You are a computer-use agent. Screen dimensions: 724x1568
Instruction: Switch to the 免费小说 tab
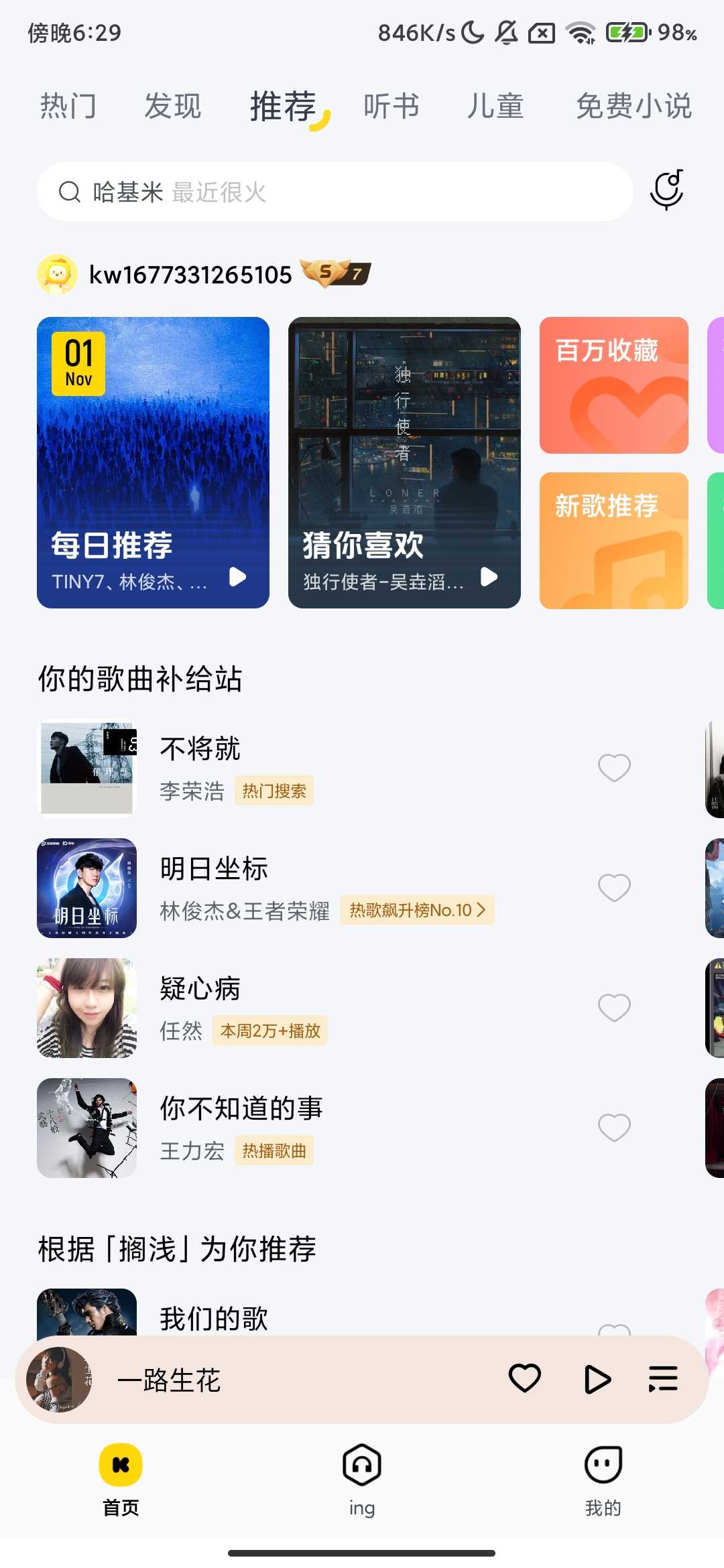point(633,106)
